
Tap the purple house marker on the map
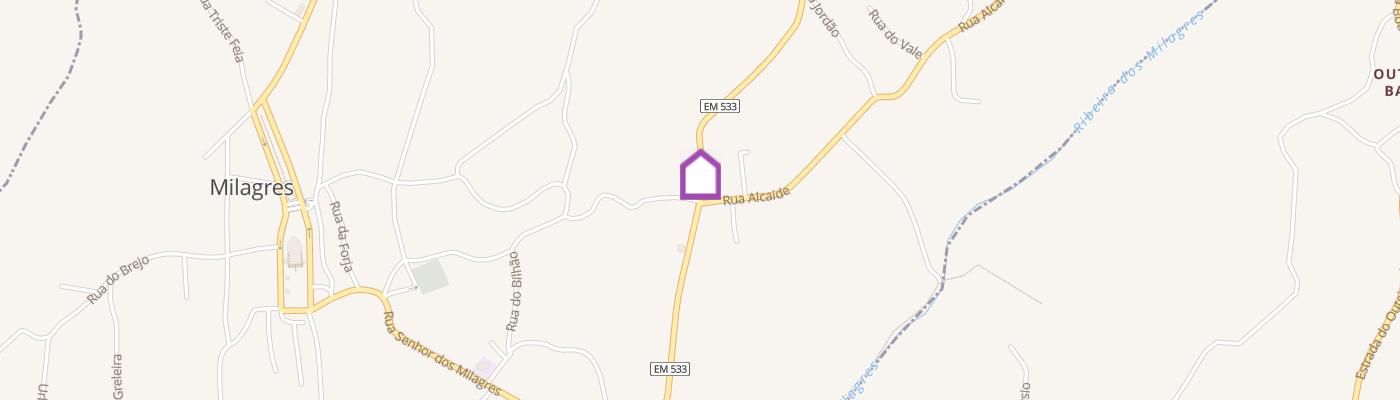700,175
